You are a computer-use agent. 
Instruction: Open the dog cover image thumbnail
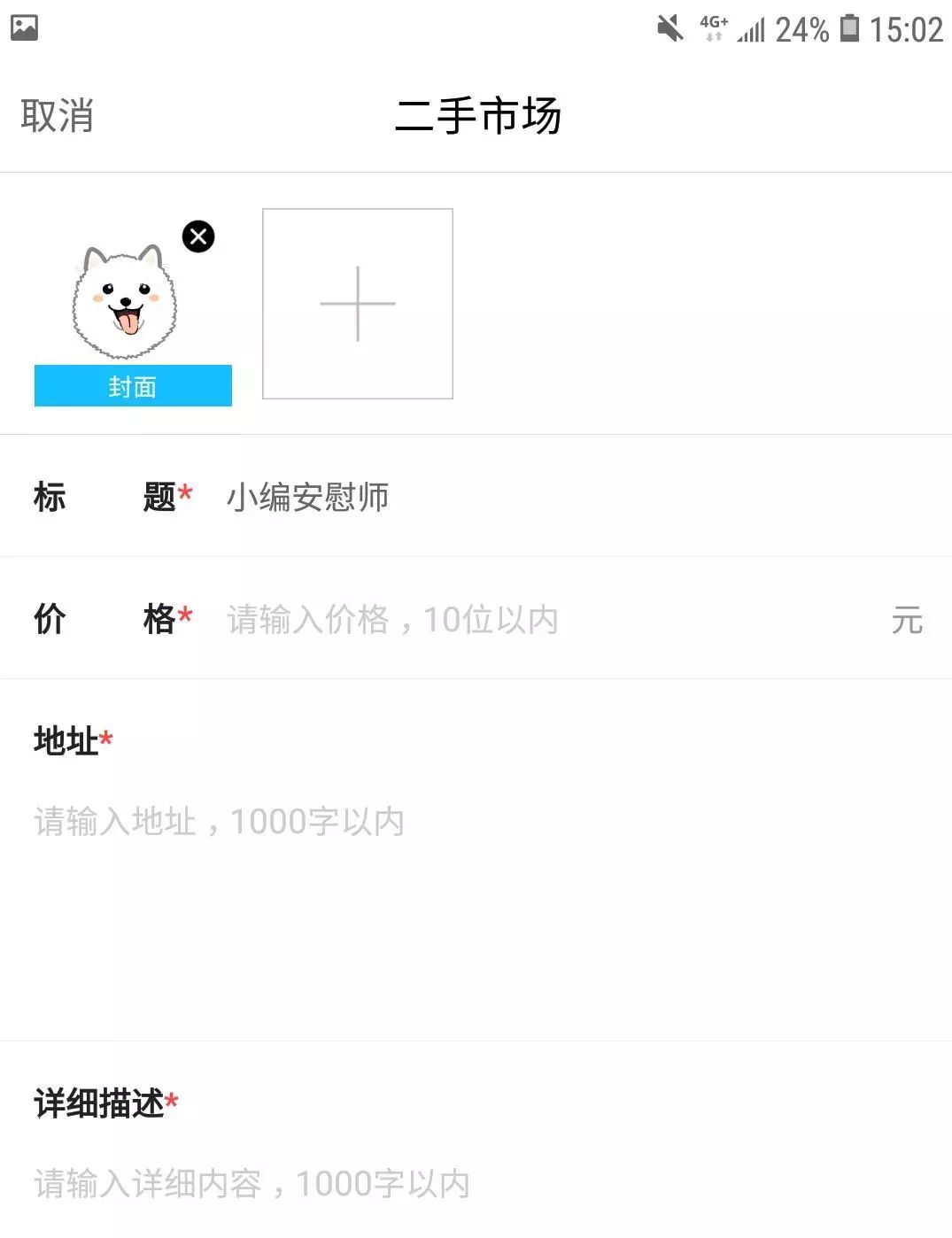pos(126,303)
